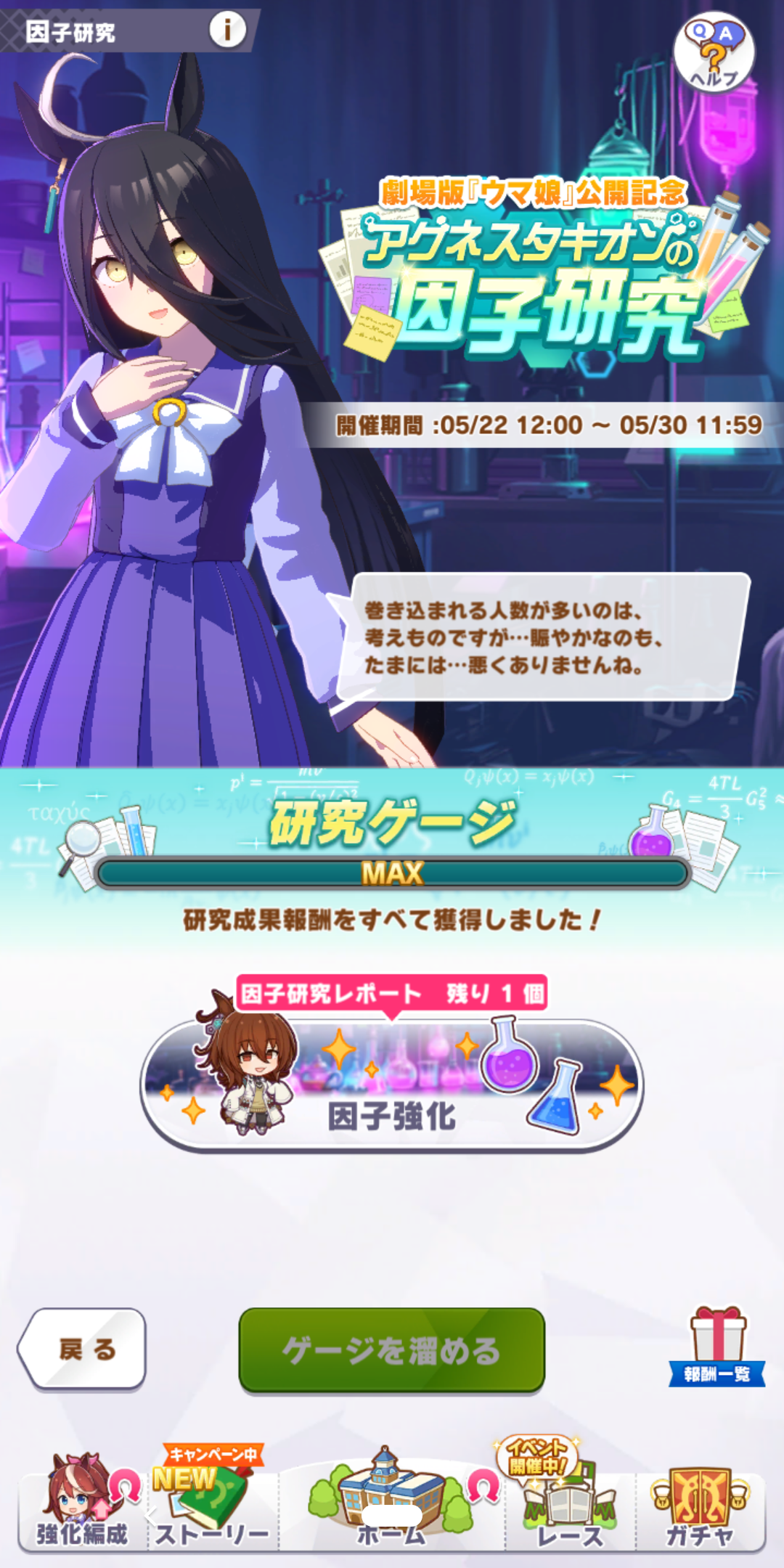784x1568 pixels.
Task: Switch to the 強化編成 tab
Action: point(81,1507)
